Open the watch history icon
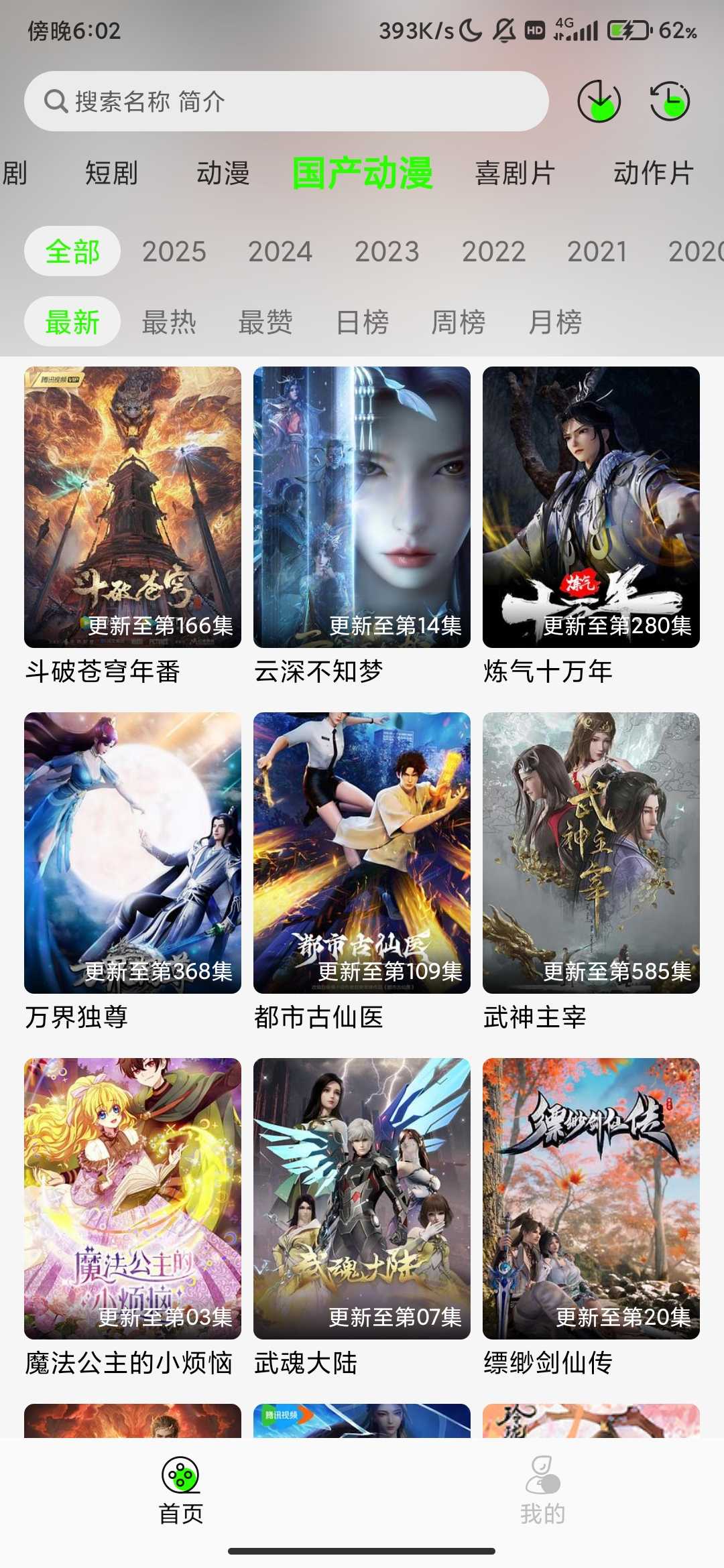This screenshot has width=724, height=1568. [670, 102]
